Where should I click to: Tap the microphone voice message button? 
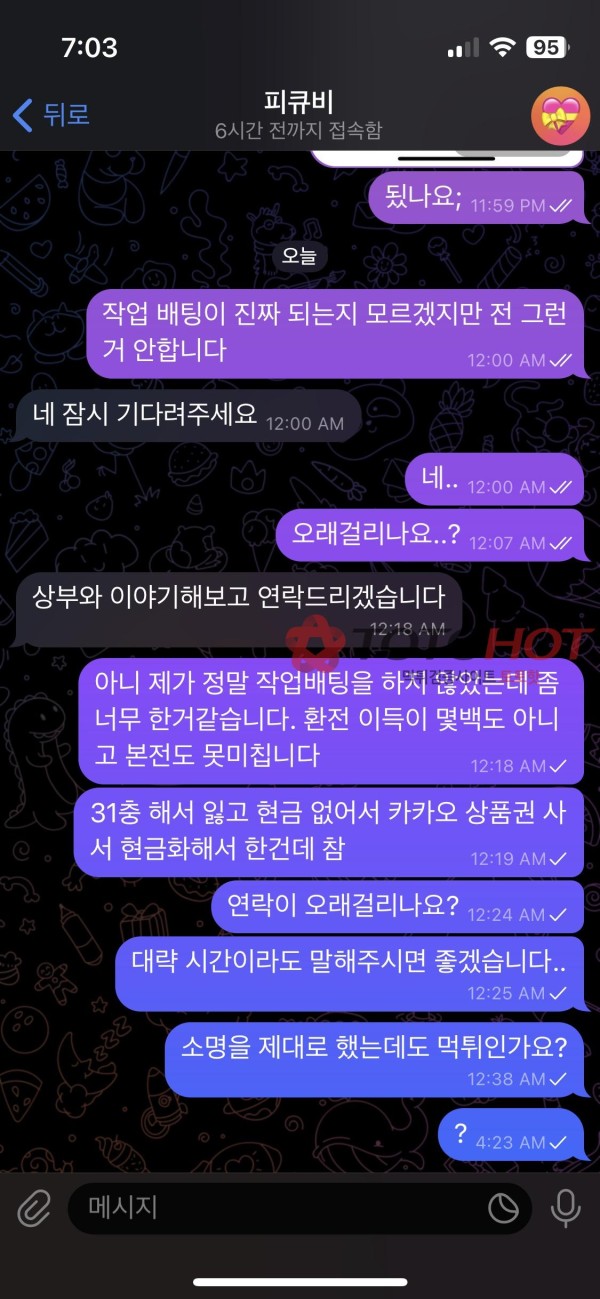pyautogui.click(x=565, y=1209)
